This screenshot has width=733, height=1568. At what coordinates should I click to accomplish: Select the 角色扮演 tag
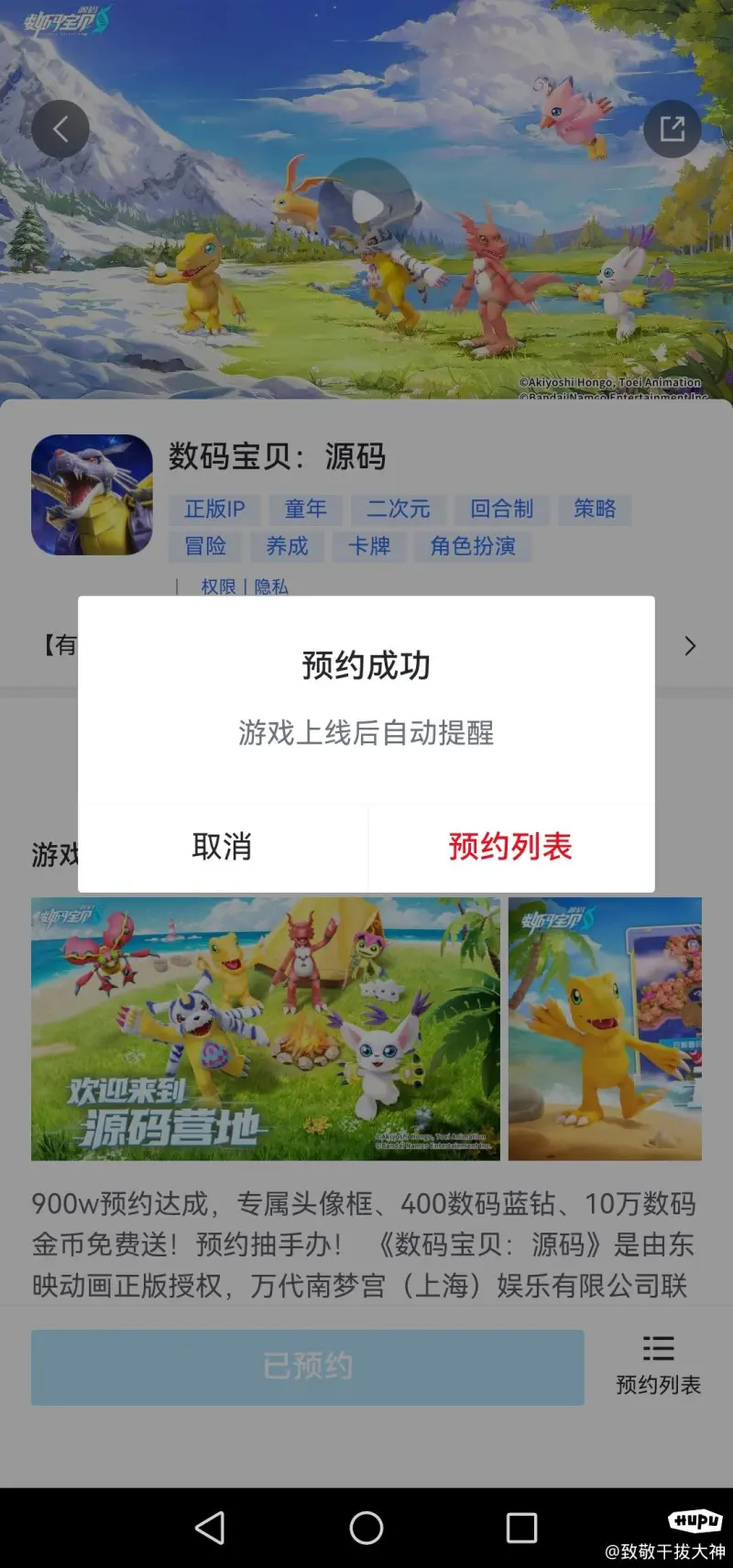tap(473, 546)
